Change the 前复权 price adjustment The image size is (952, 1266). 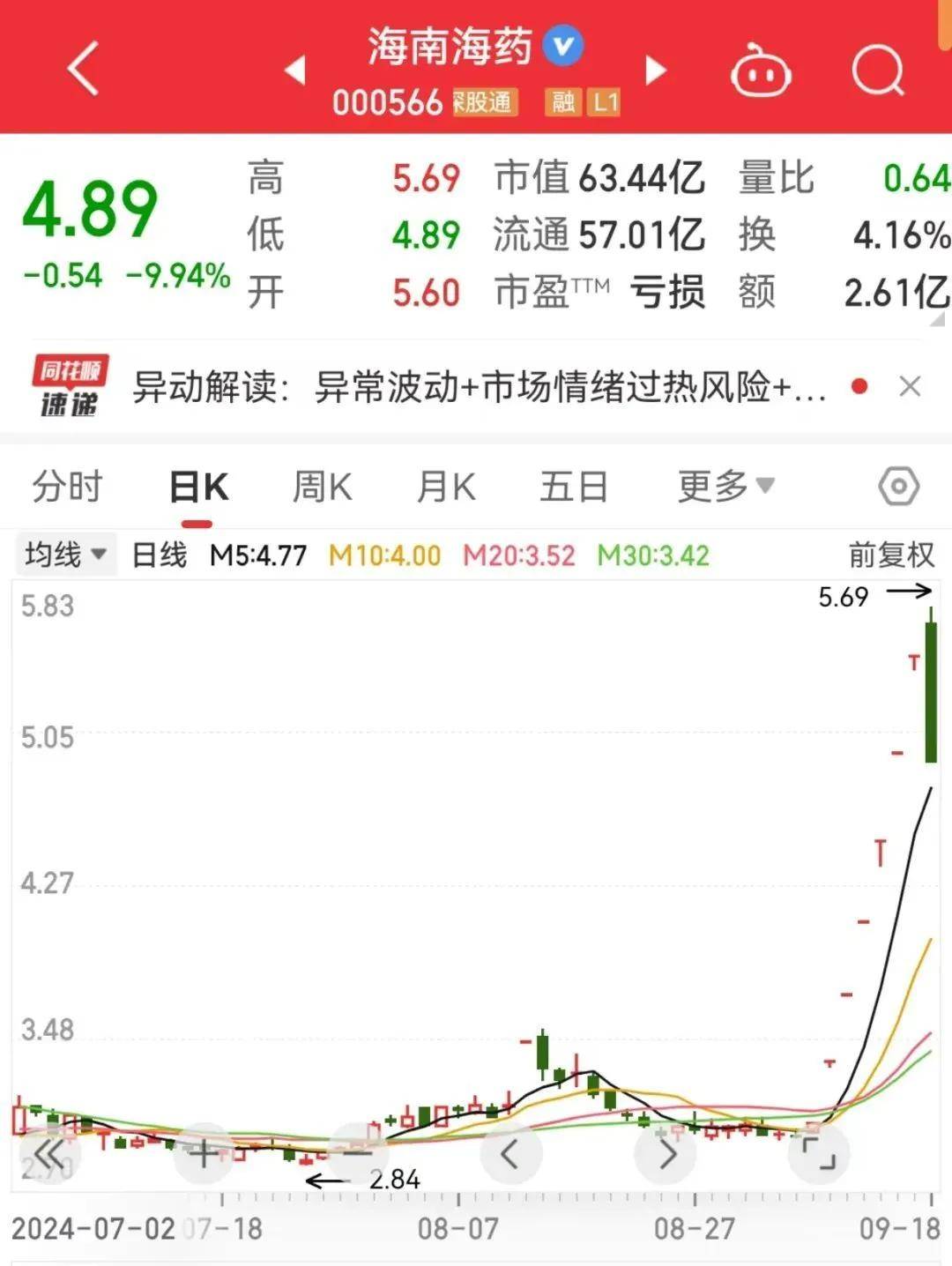point(890,555)
